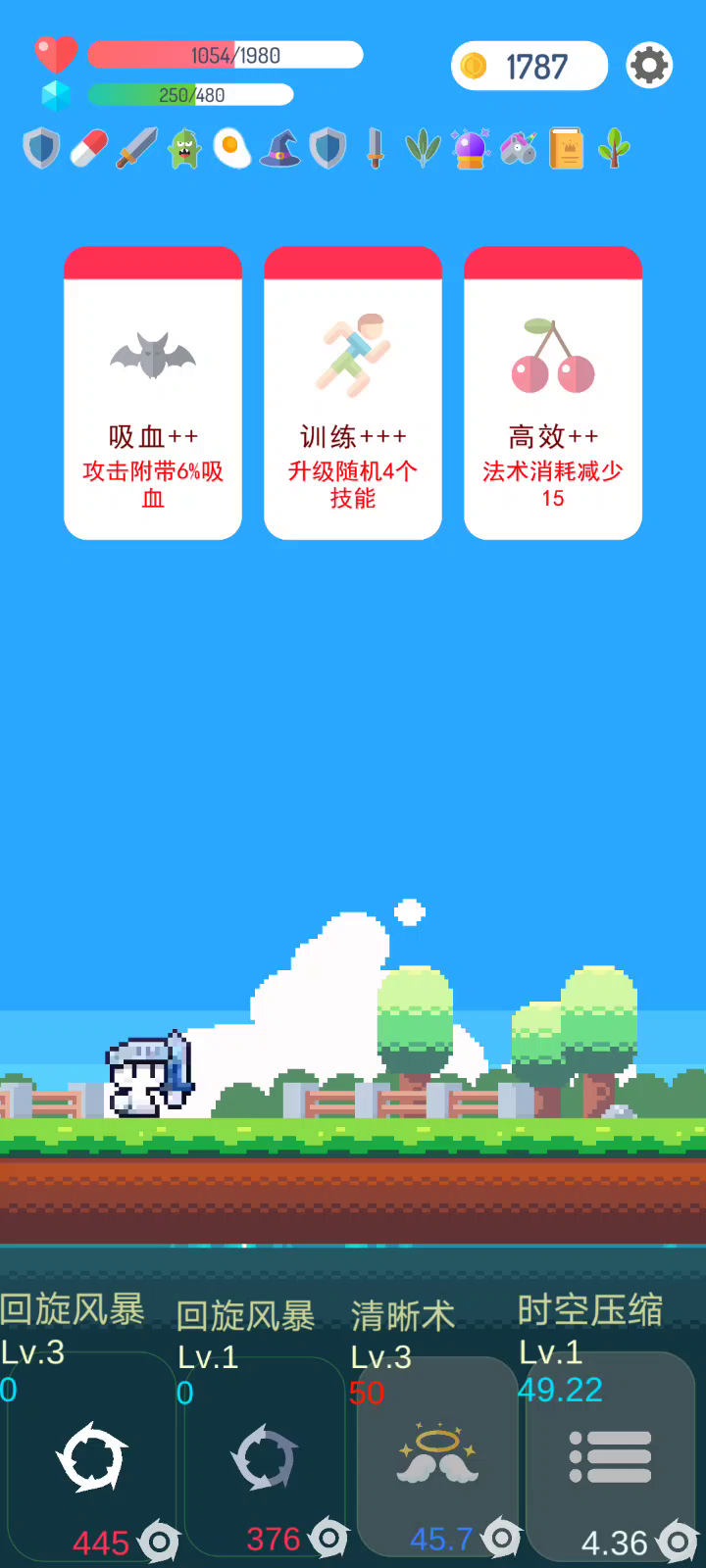Open the settings gear
The image size is (706, 1568).
tap(649, 66)
